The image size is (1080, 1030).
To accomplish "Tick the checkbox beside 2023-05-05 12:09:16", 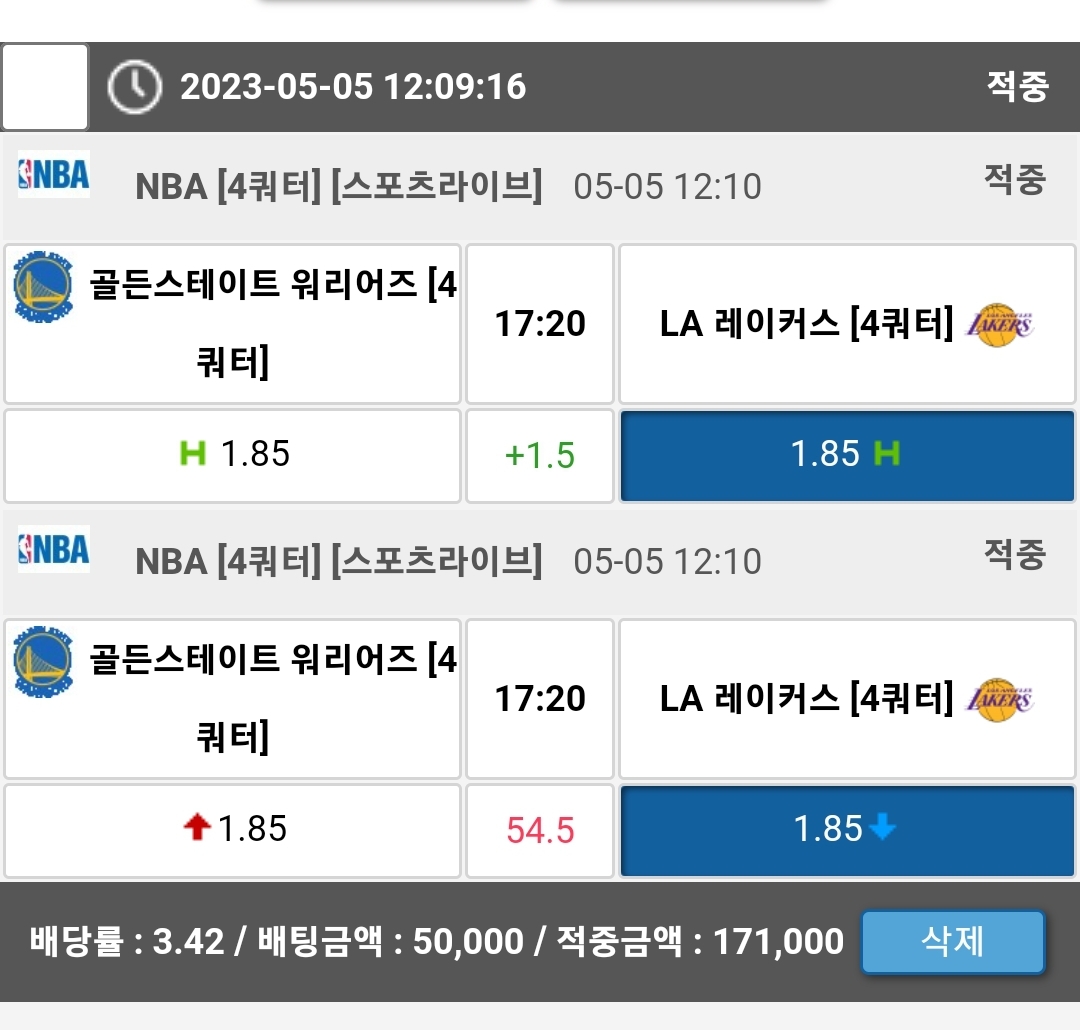I will (45, 87).
